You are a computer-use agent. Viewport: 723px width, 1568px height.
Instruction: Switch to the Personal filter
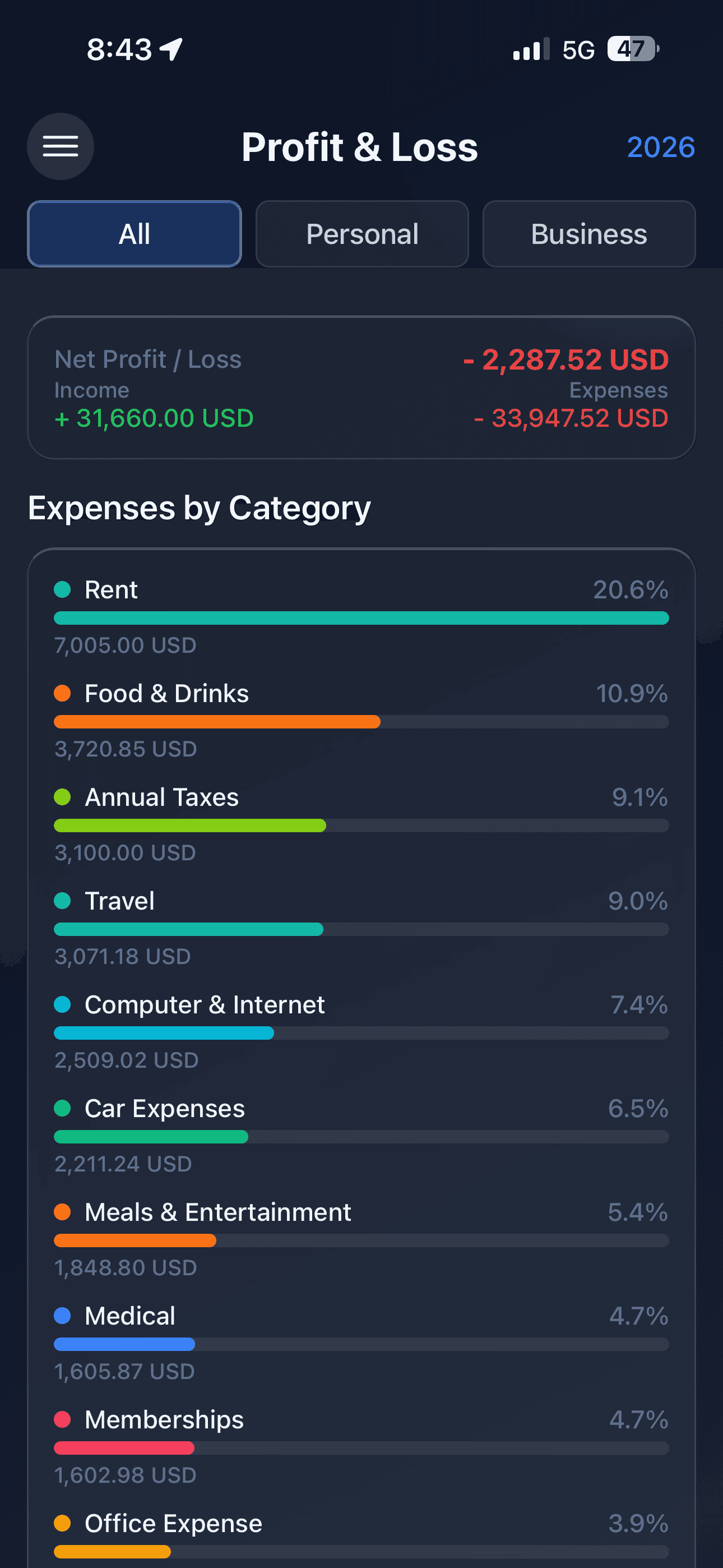[x=361, y=234]
